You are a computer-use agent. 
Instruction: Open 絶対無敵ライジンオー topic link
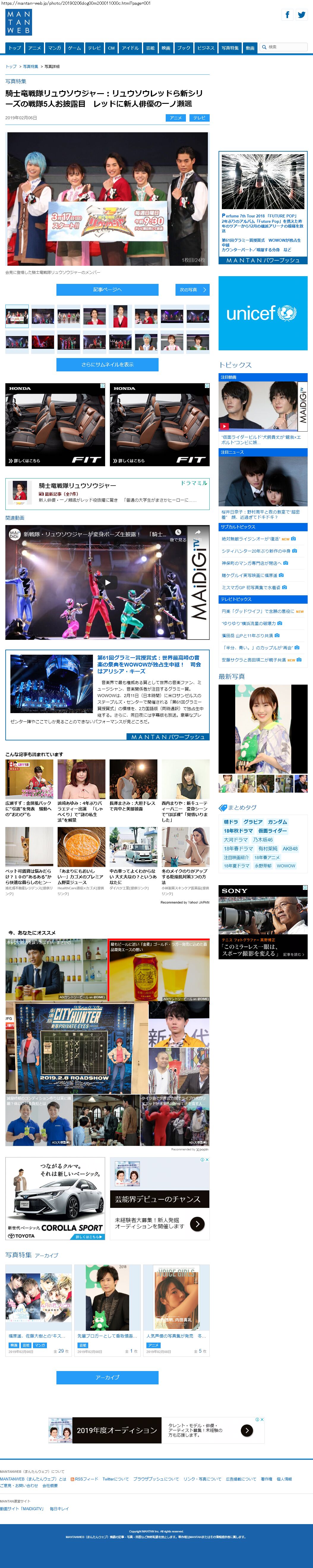(250, 539)
